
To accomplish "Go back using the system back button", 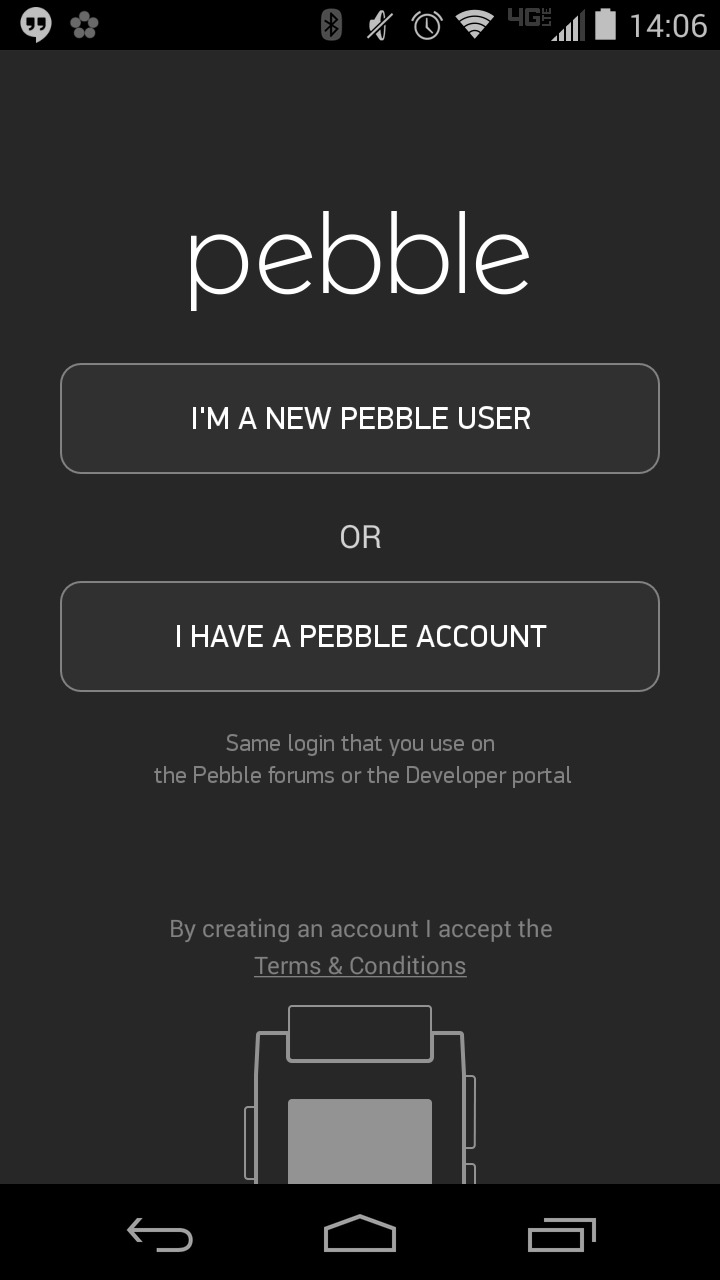I will tap(160, 1234).
